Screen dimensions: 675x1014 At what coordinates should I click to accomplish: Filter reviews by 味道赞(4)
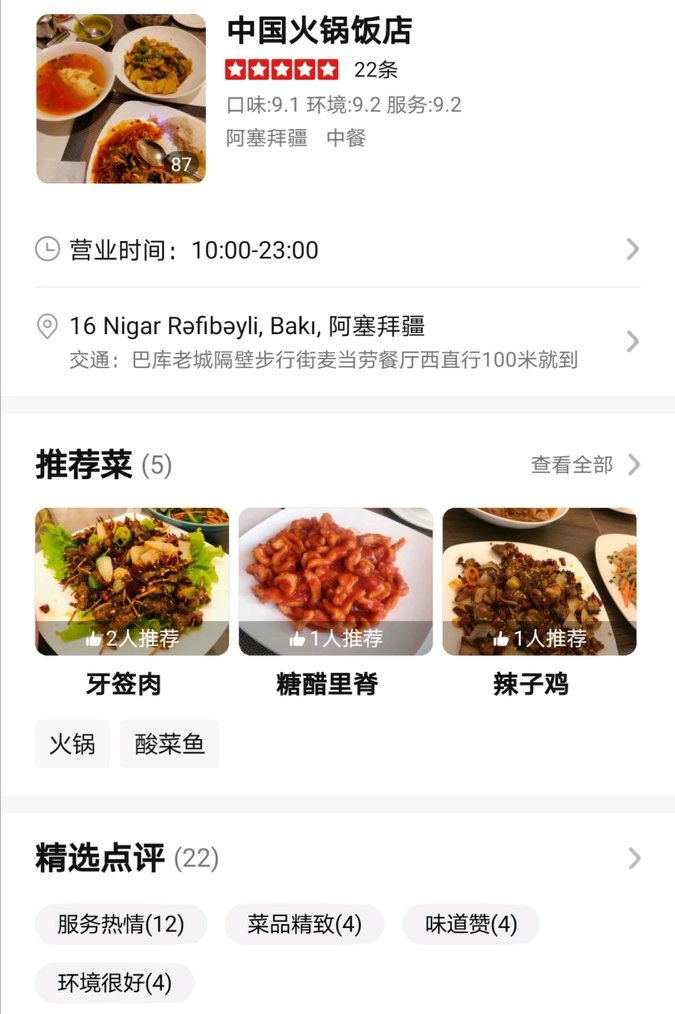471,924
